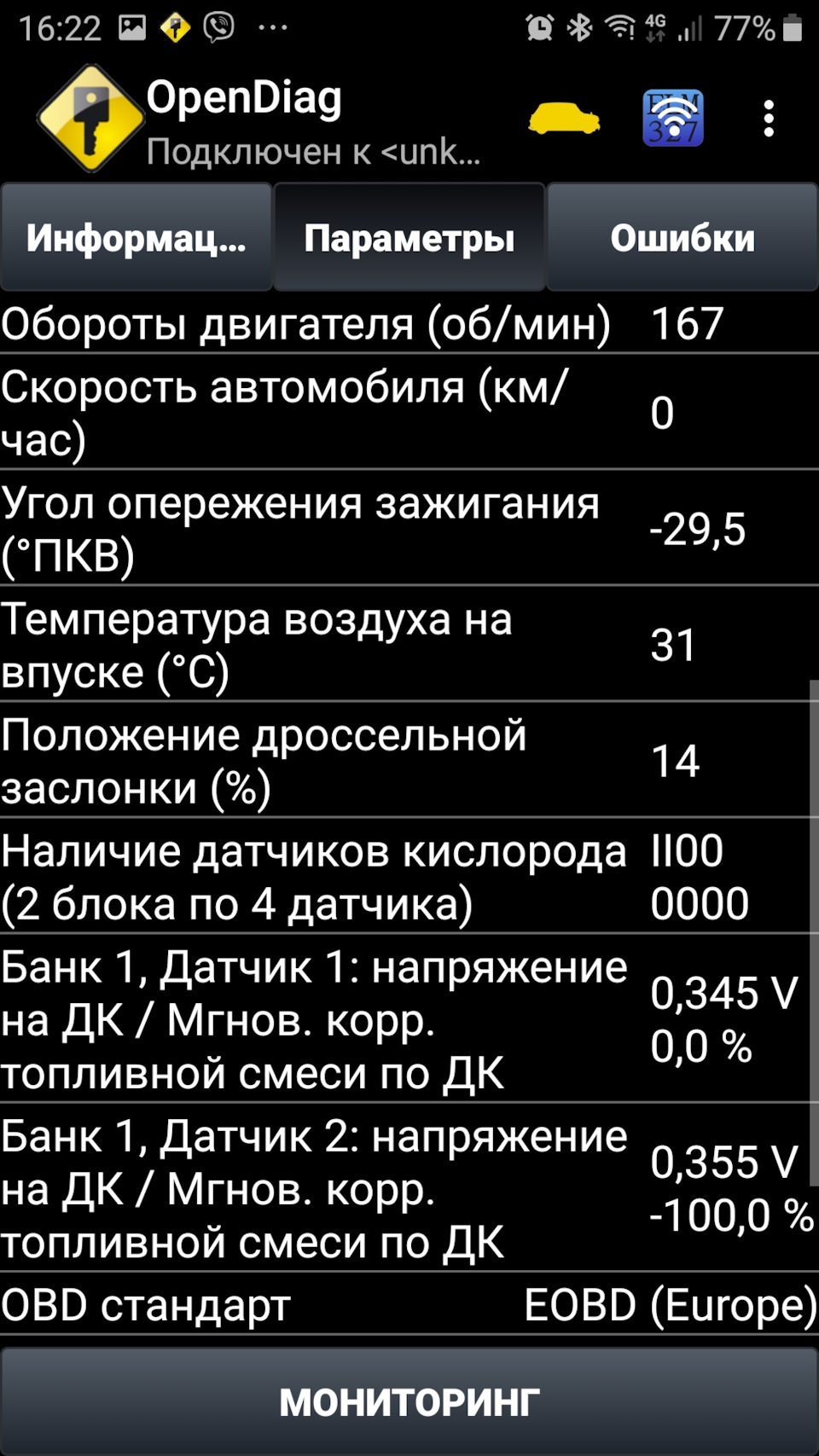Viewport: 819px width, 1456px height.
Task: Switch to the Информация tab
Action: (136, 238)
